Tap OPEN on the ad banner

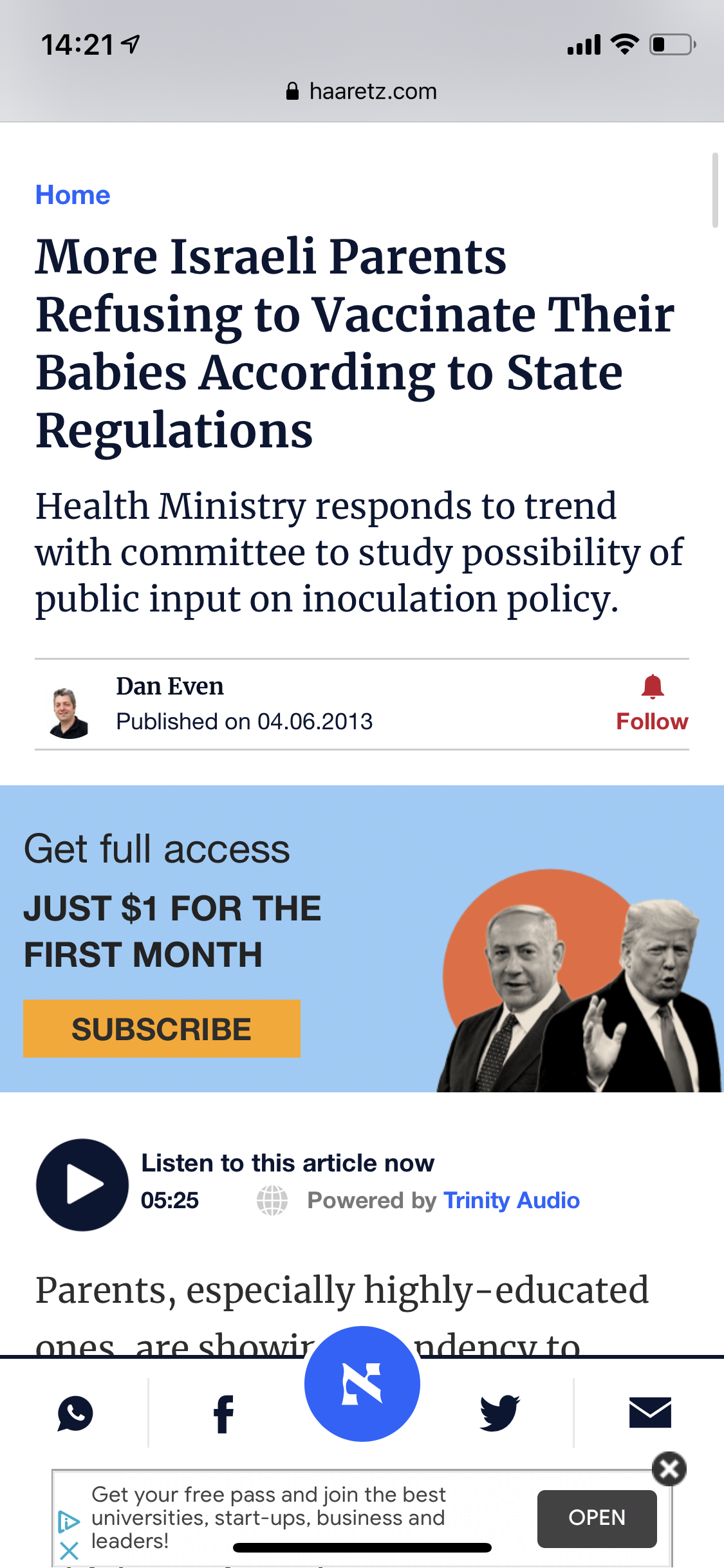click(597, 1518)
